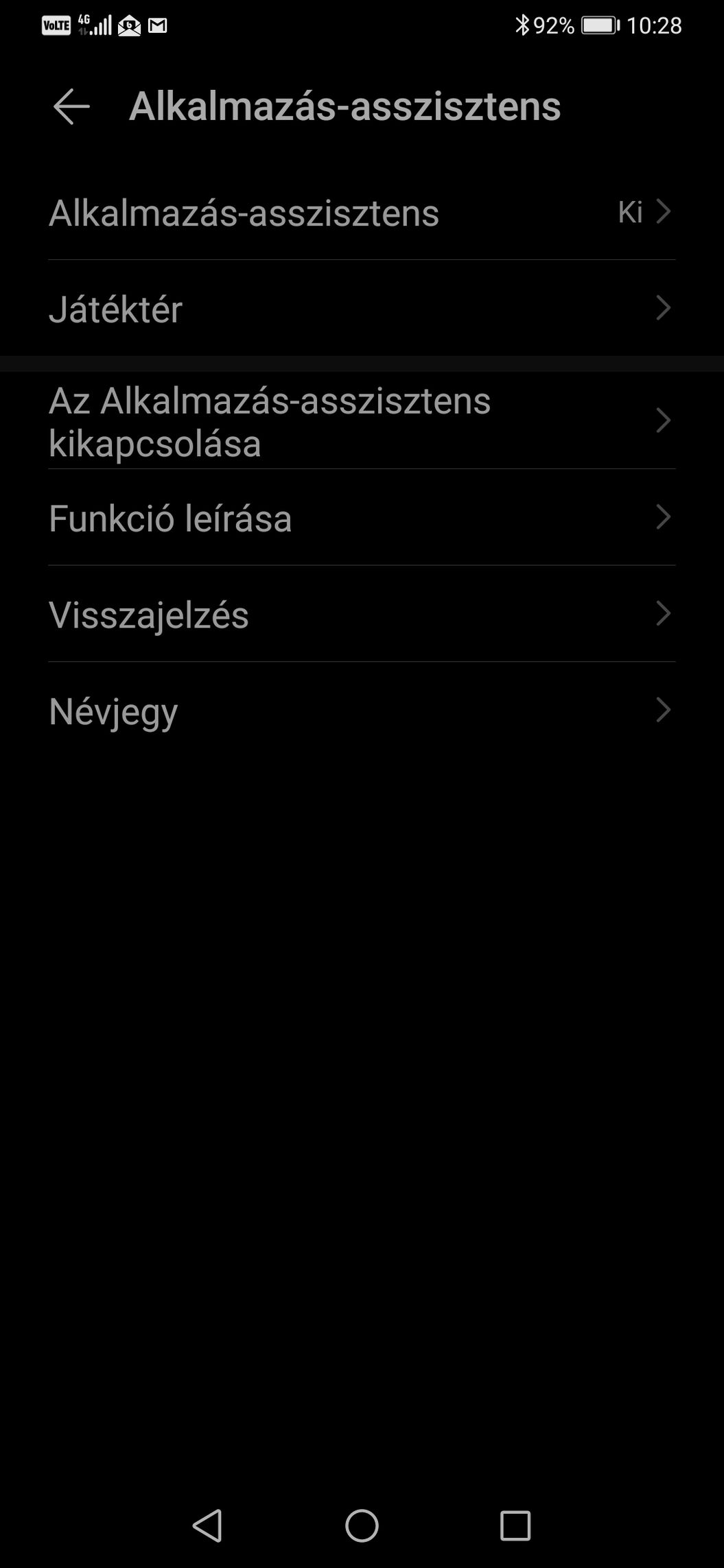Tap the system home button
This screenshot has width=724, height=1568.
click(x=362, y=1525)
